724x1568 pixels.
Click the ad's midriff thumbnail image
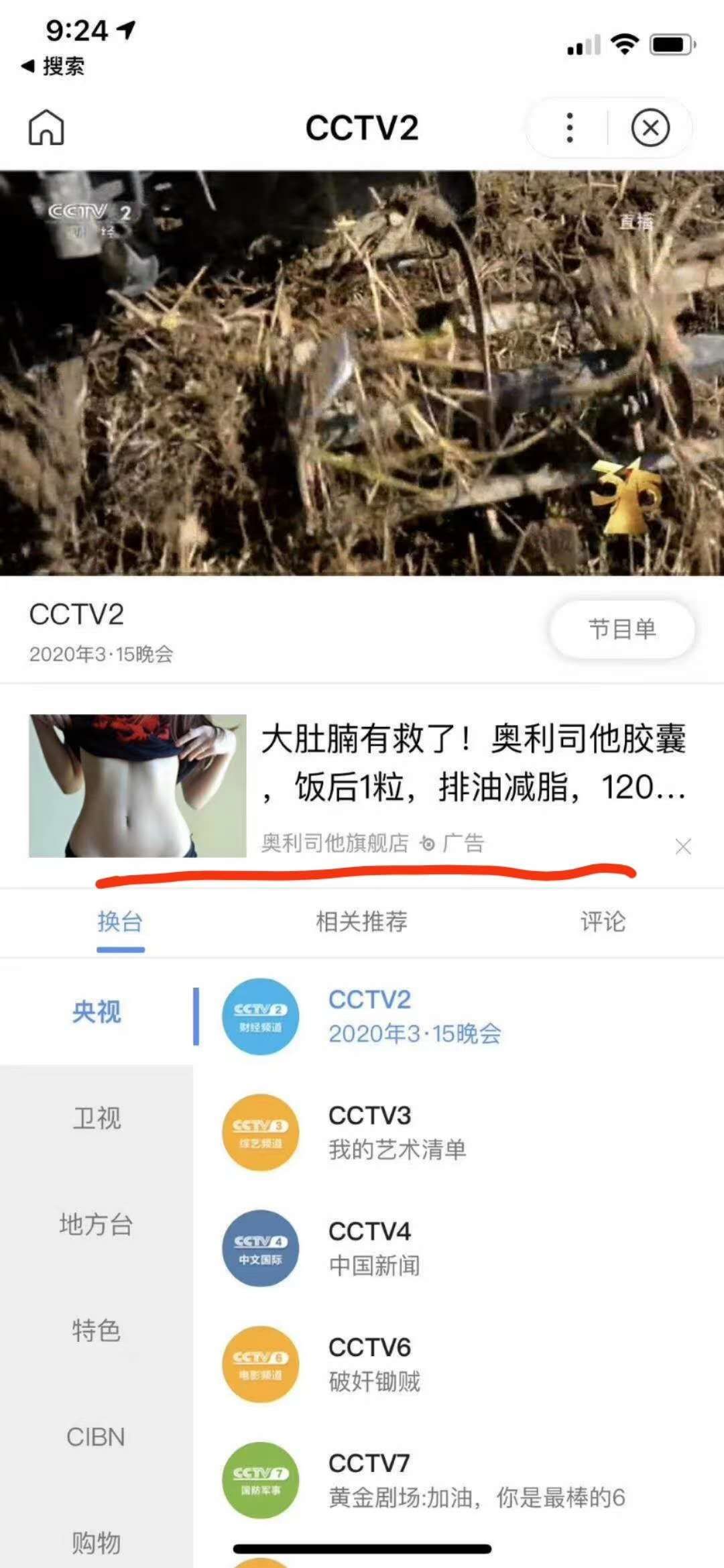[137, 785]
